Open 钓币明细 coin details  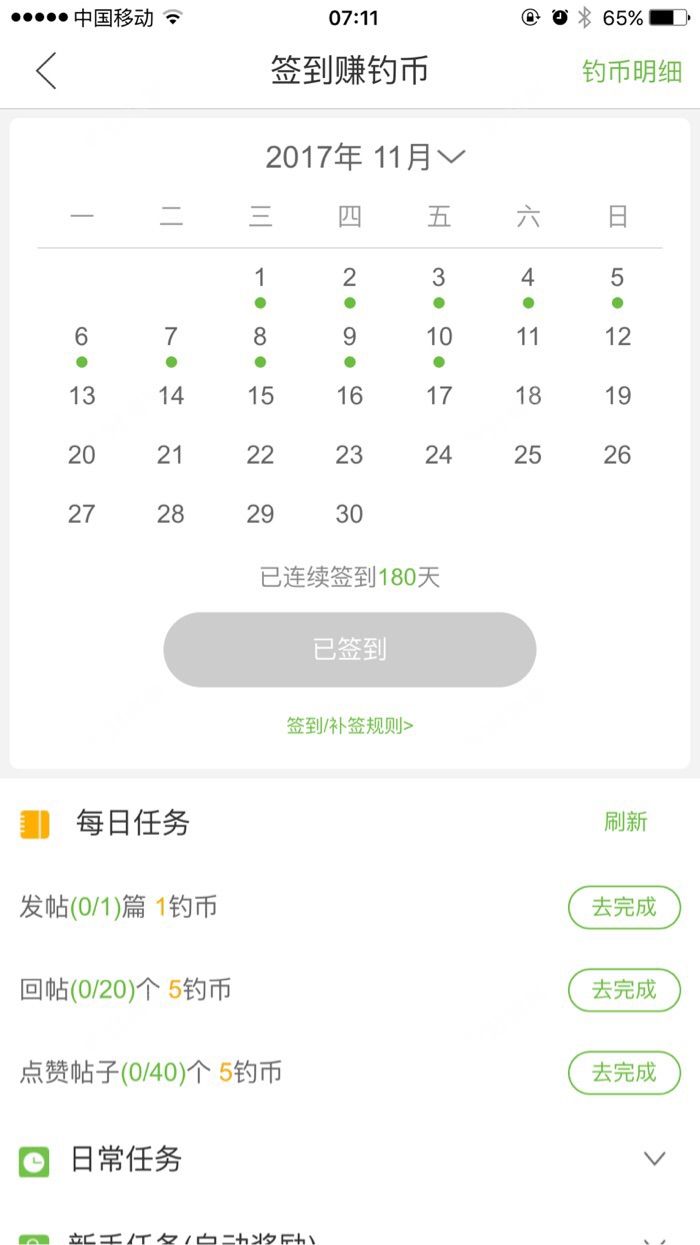[632, 72]
